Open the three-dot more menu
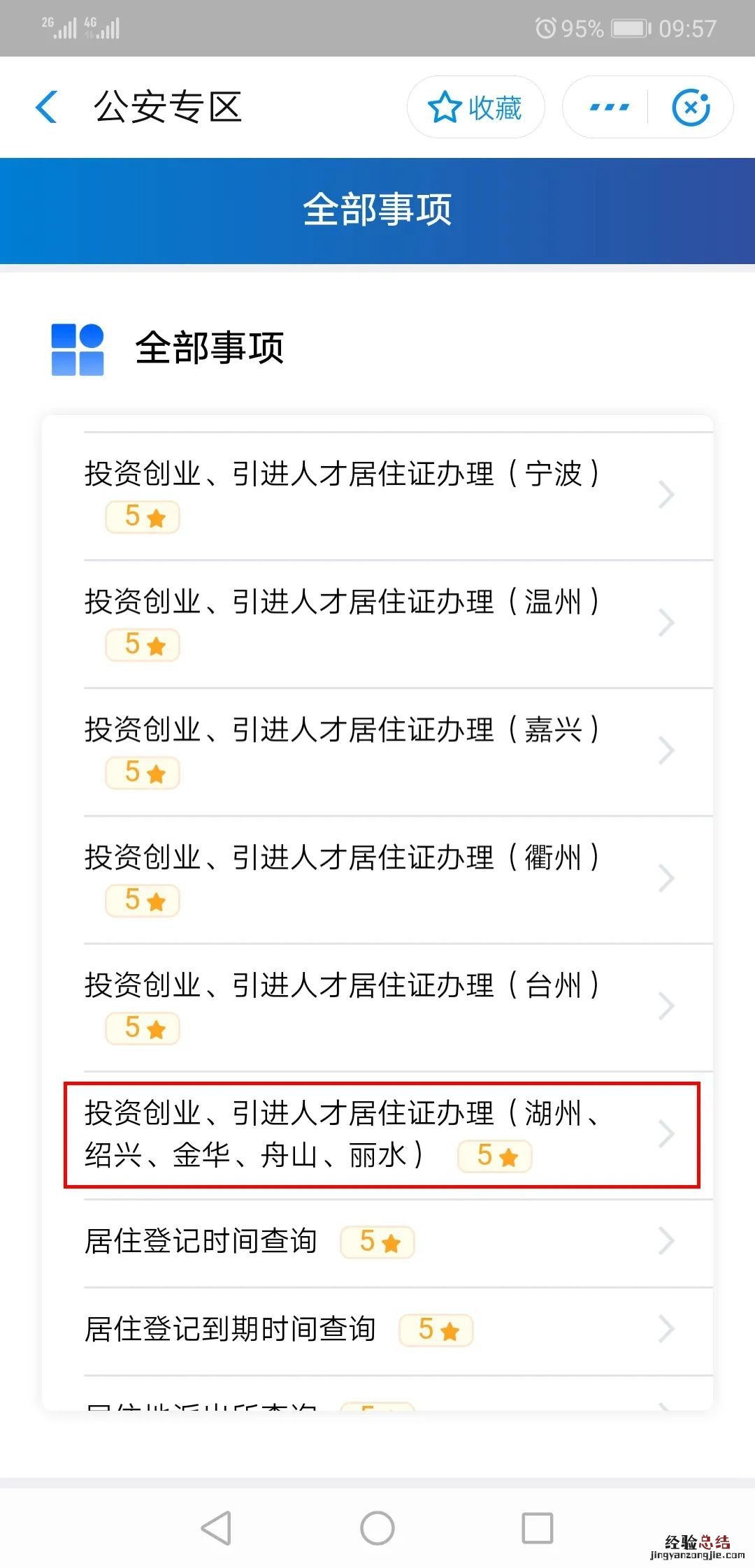Viewport: 755px width, 1568px height. point(609,108)
